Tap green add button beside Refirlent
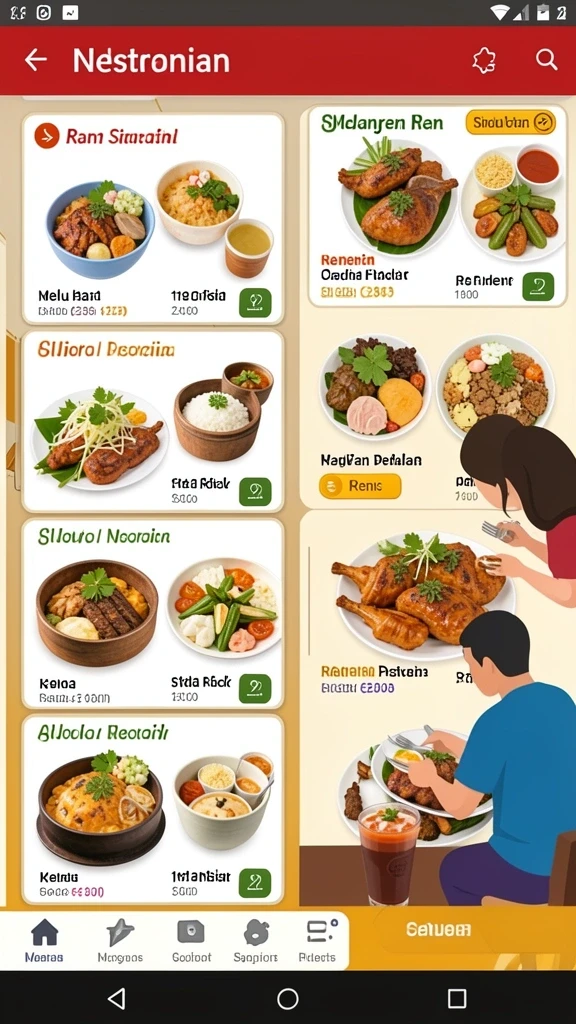 point(538,287)
